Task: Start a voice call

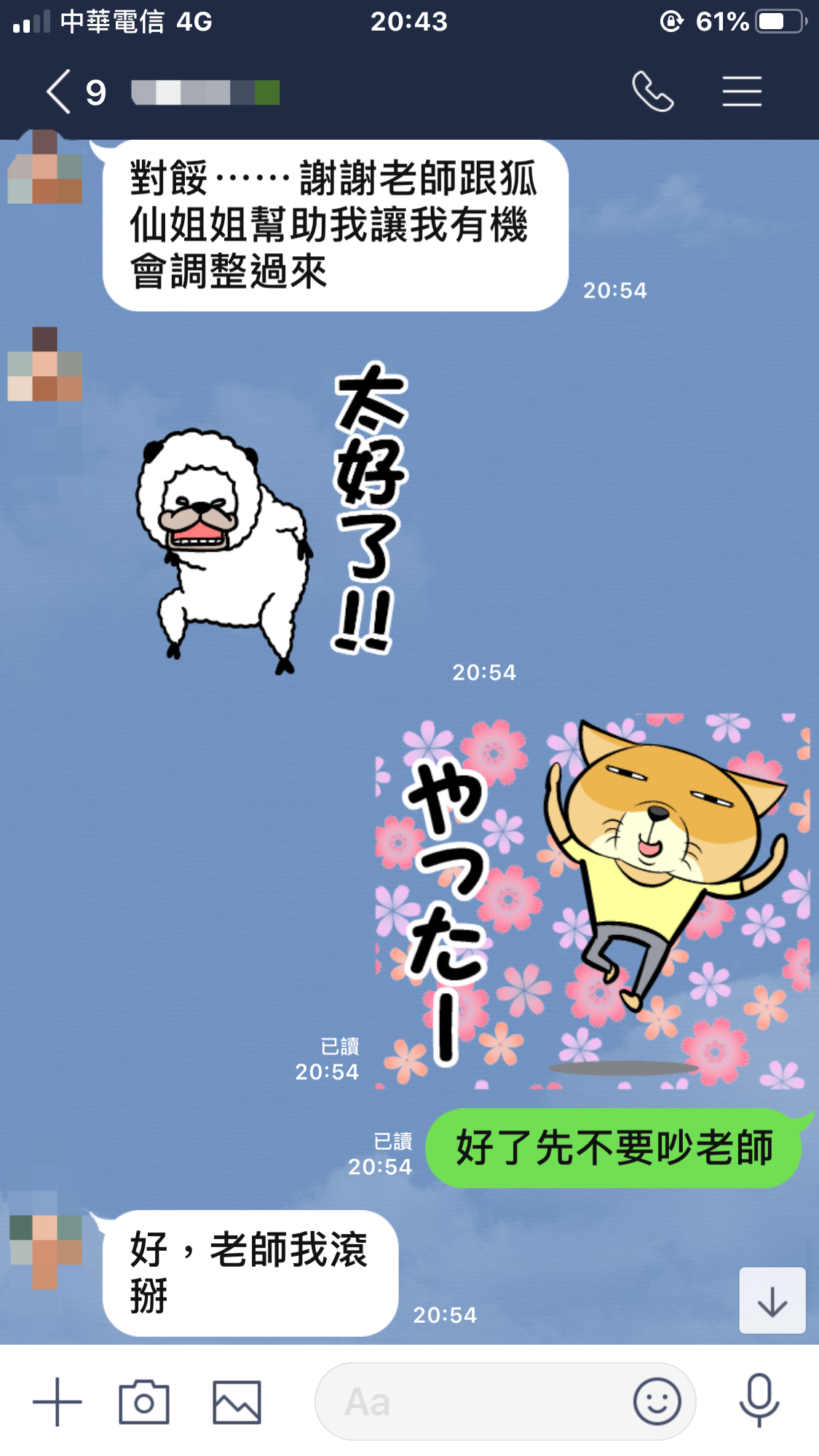Action: tap(652, 92)
